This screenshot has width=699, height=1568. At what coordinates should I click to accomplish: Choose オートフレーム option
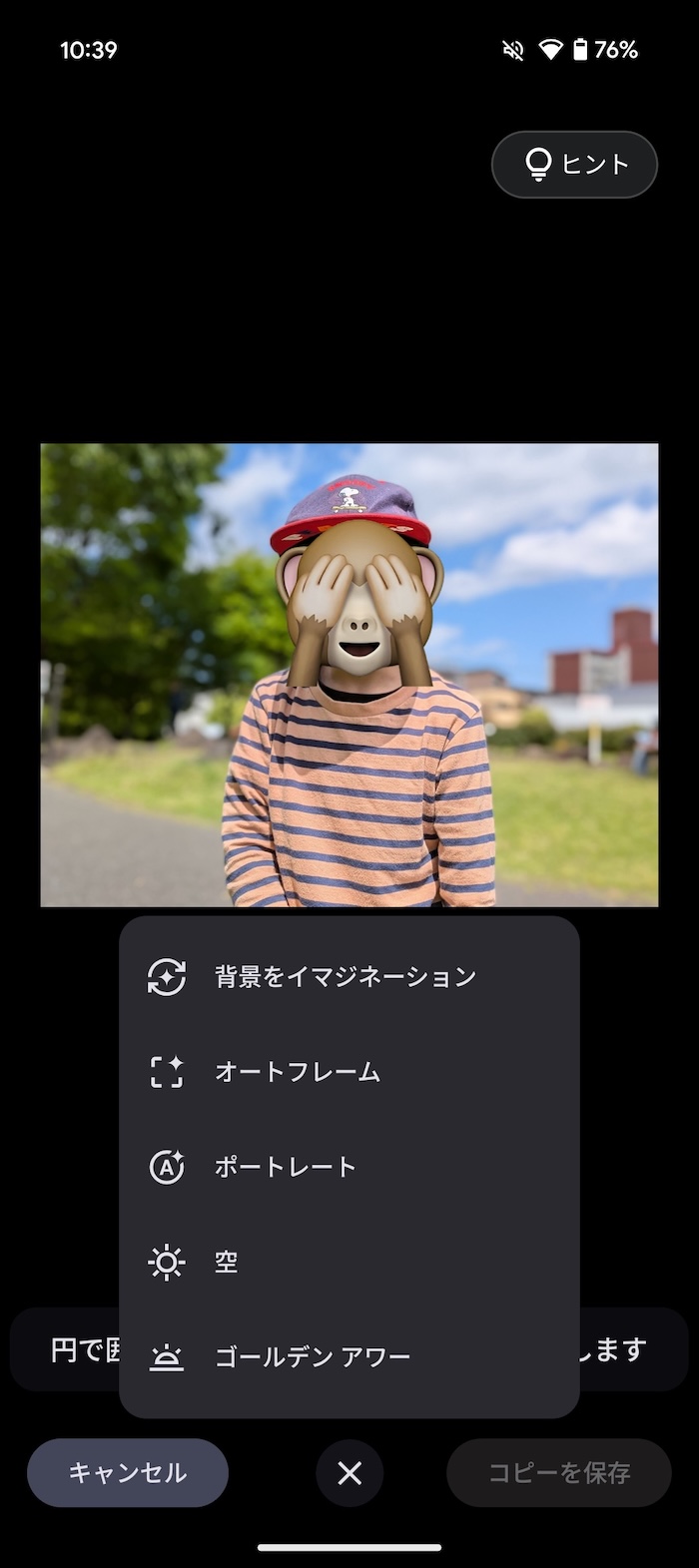tap(349, 1072)
